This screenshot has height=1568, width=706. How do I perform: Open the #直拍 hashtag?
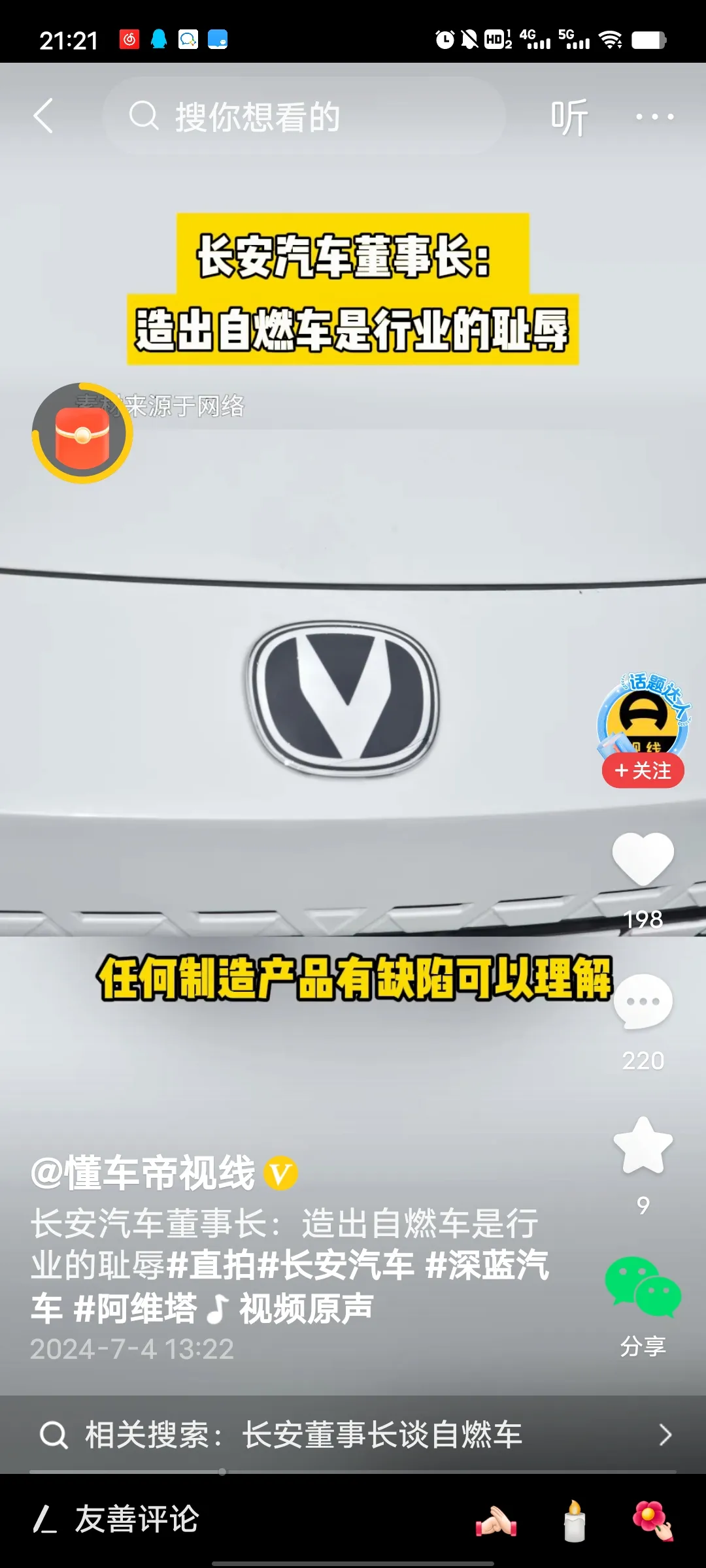tap(211, 1265)
